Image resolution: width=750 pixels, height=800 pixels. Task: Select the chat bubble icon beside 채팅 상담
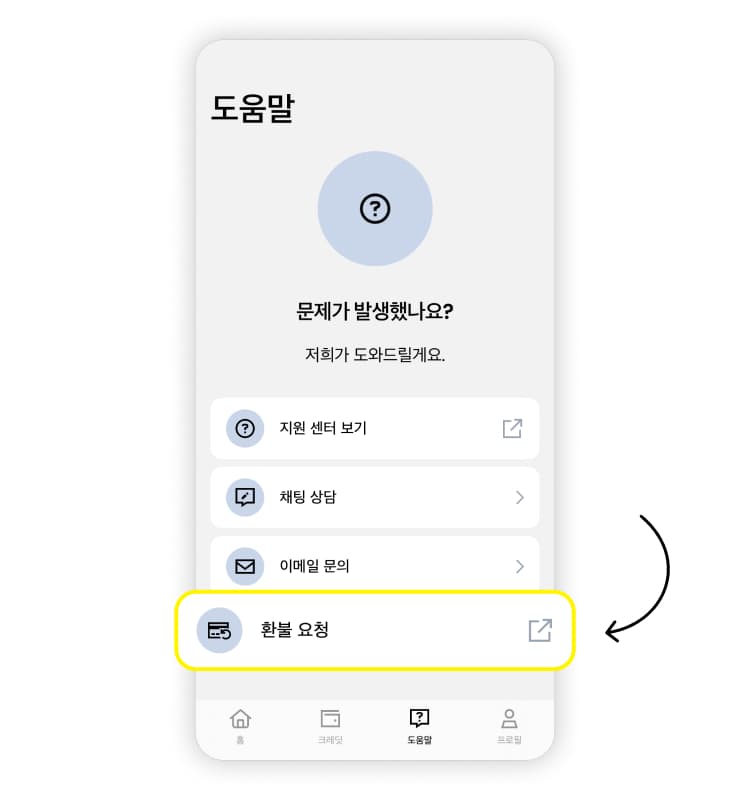click(244, 497)
